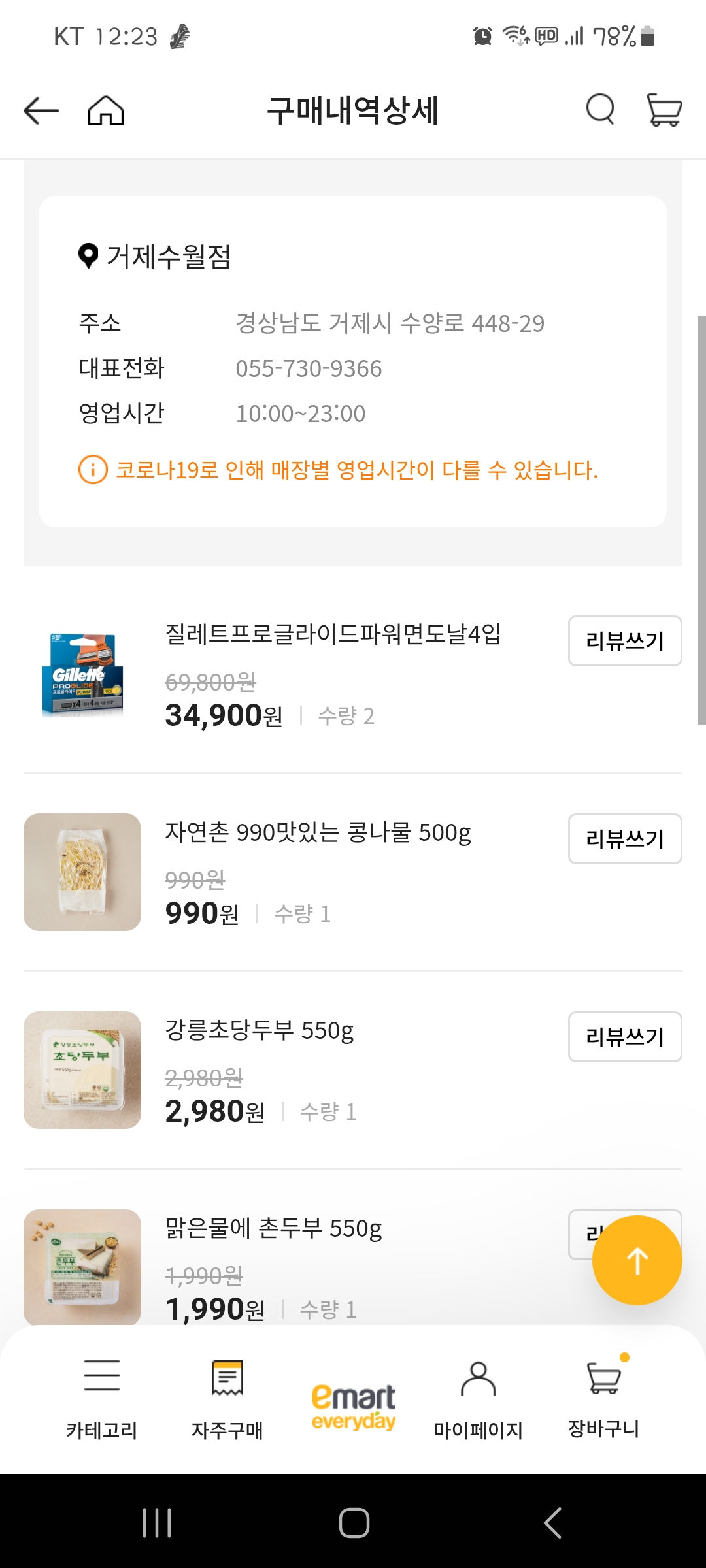Open the 카테고리 menu icon in bottom navigation

101,1375
